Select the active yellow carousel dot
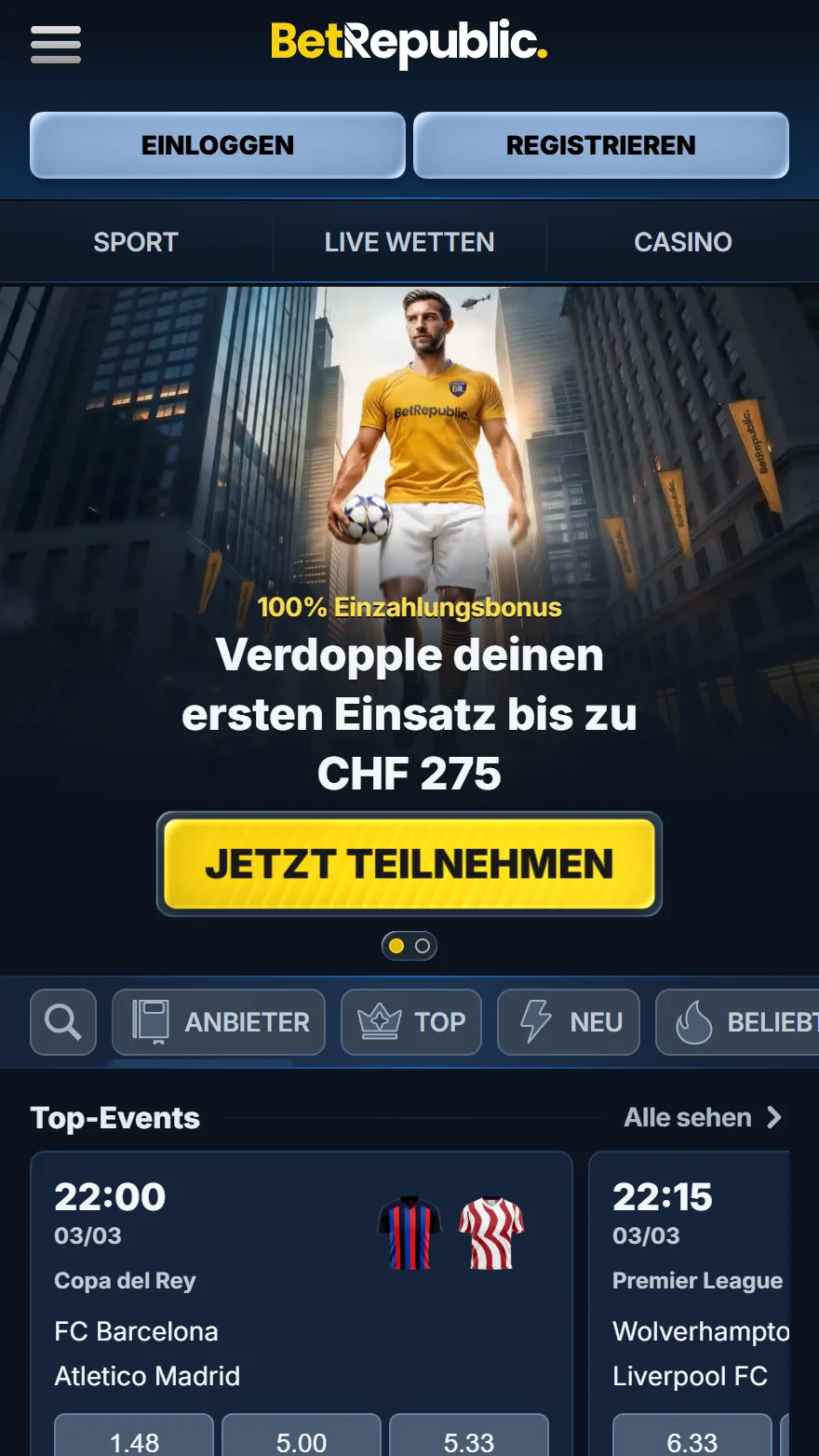 pos(396,945)
